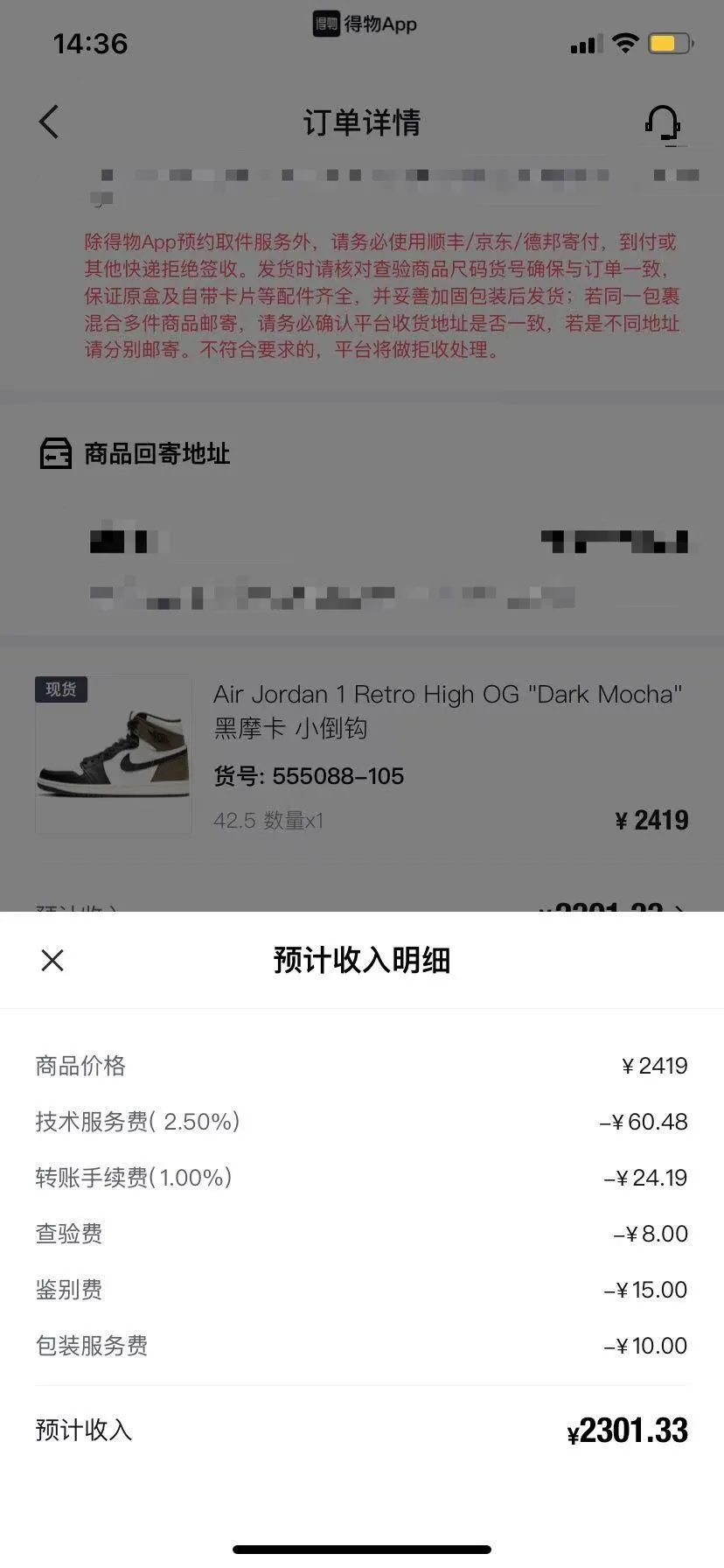View the Air Jordan 1 product thumbnail
This screenshot has height=1568, width=724.
click(112, 755)
